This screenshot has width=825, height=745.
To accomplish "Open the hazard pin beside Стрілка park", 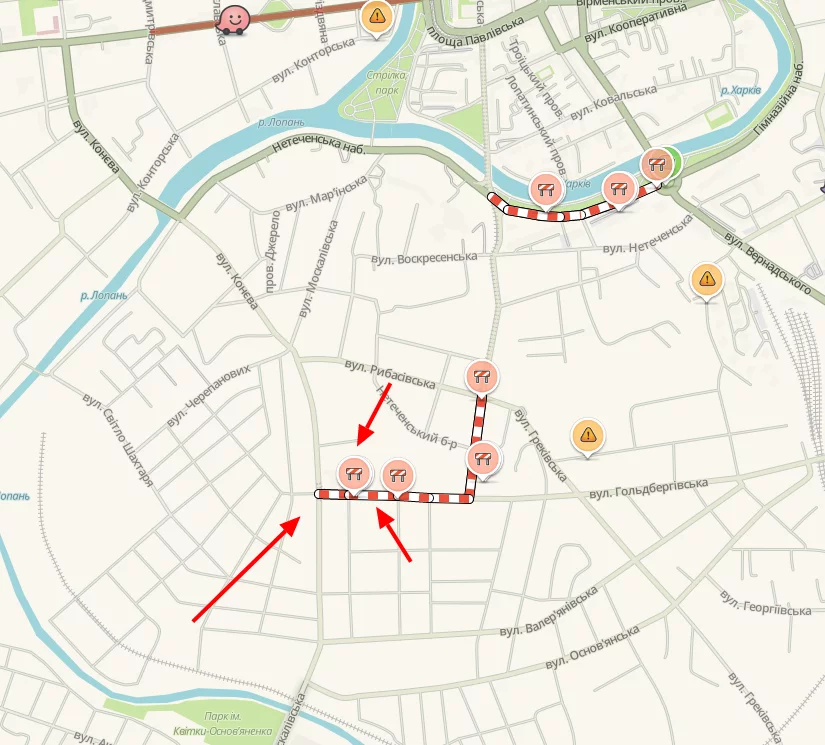I will tap(376, 16).
